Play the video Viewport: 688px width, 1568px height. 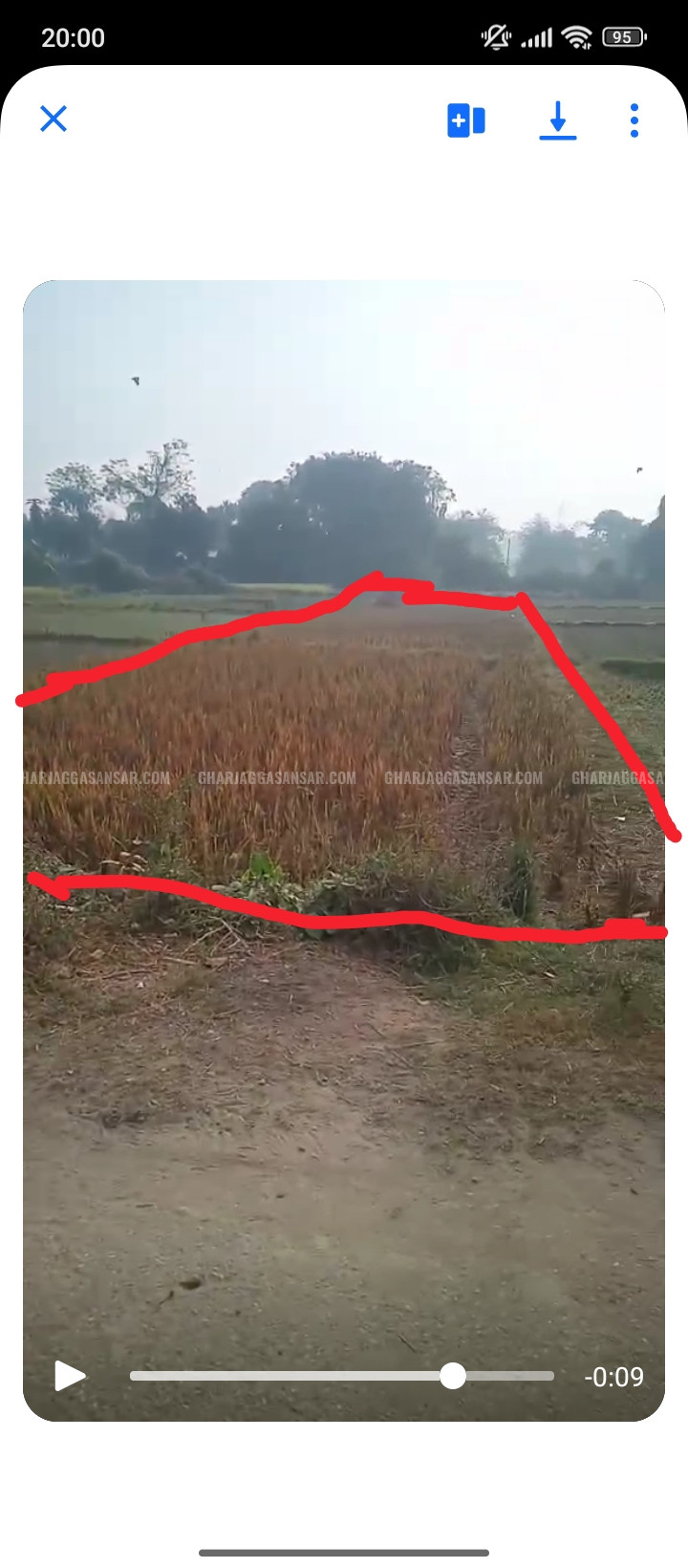(70, 1376)
